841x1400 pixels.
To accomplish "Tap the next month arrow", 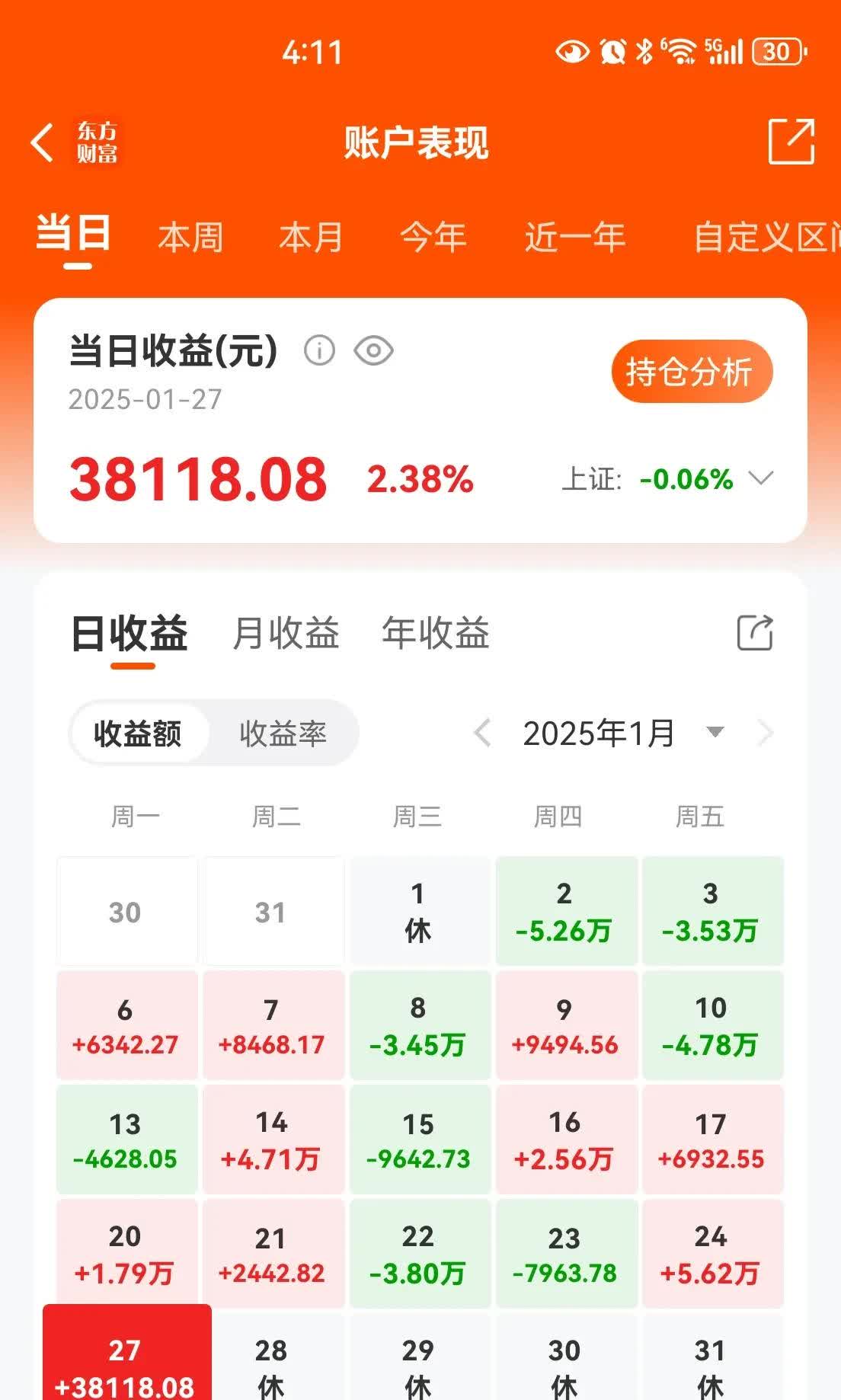I will coord(766,732).
